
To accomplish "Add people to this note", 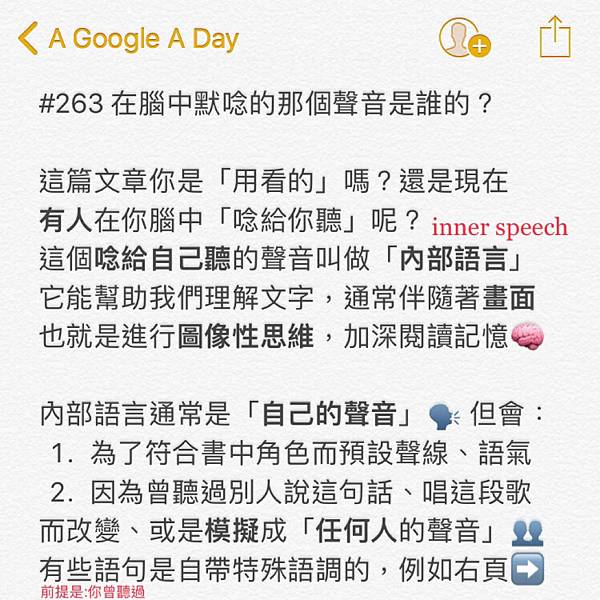I will click(463, 38).
